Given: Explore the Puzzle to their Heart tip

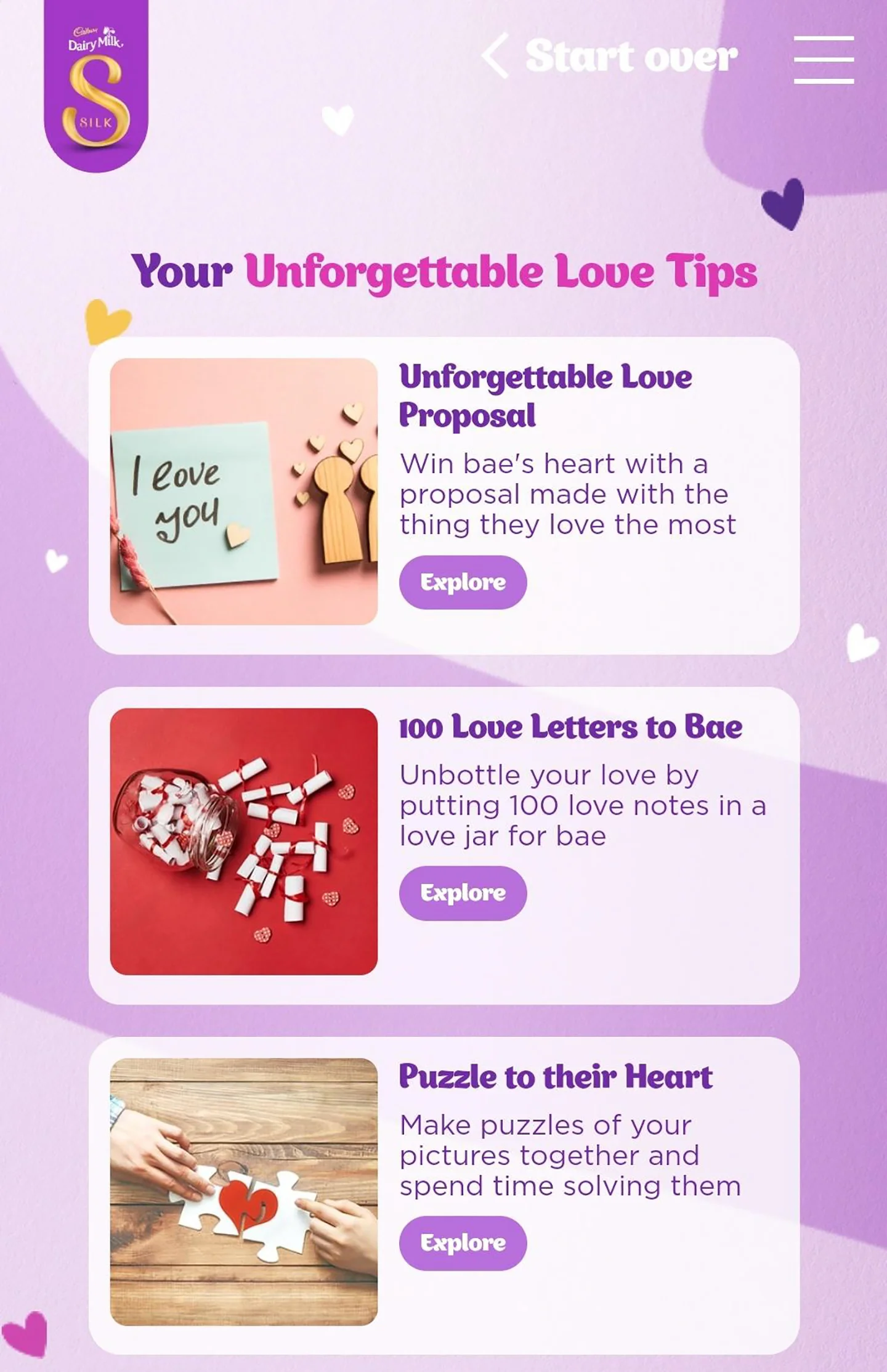Looking at the screenshot, I should point(463,1243).
